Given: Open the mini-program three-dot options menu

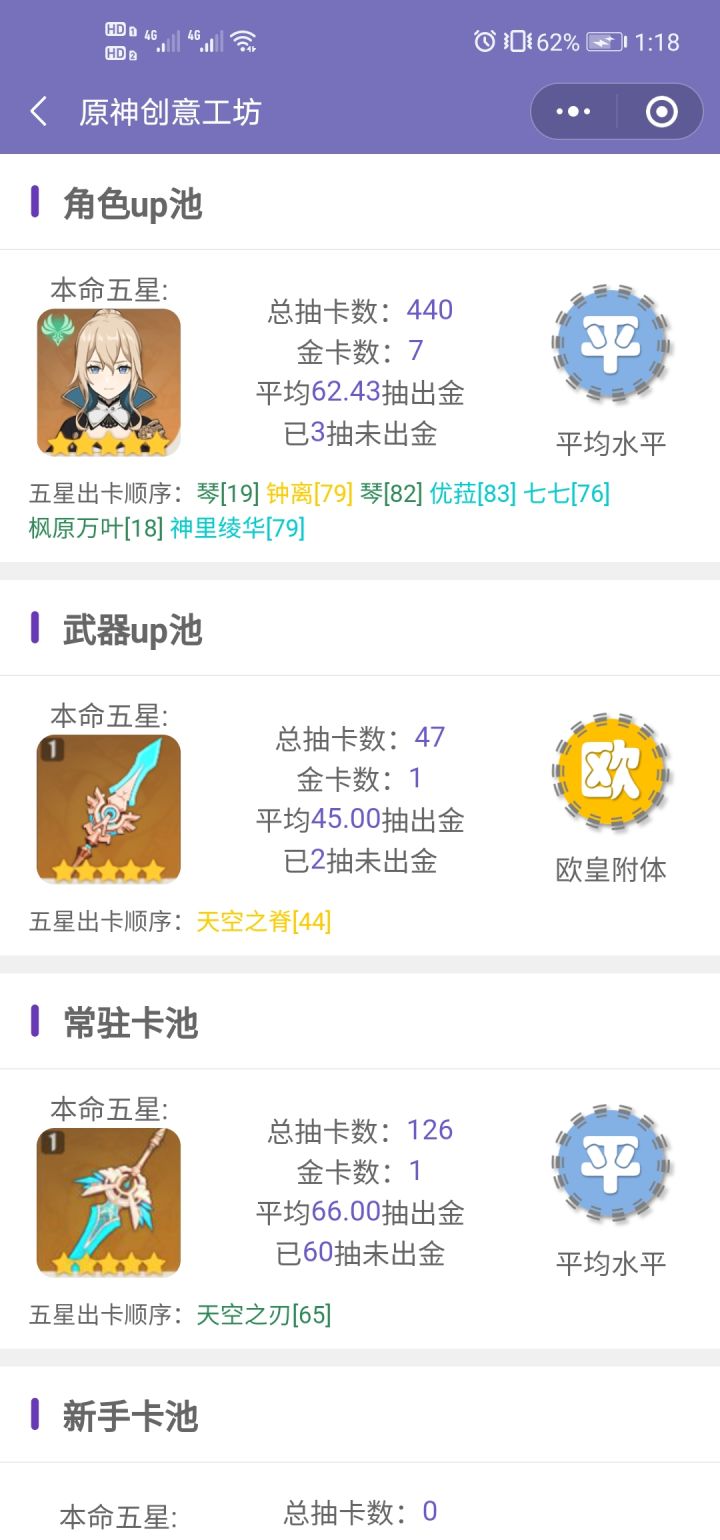Looking at the screenshot, I should point(571,111).
